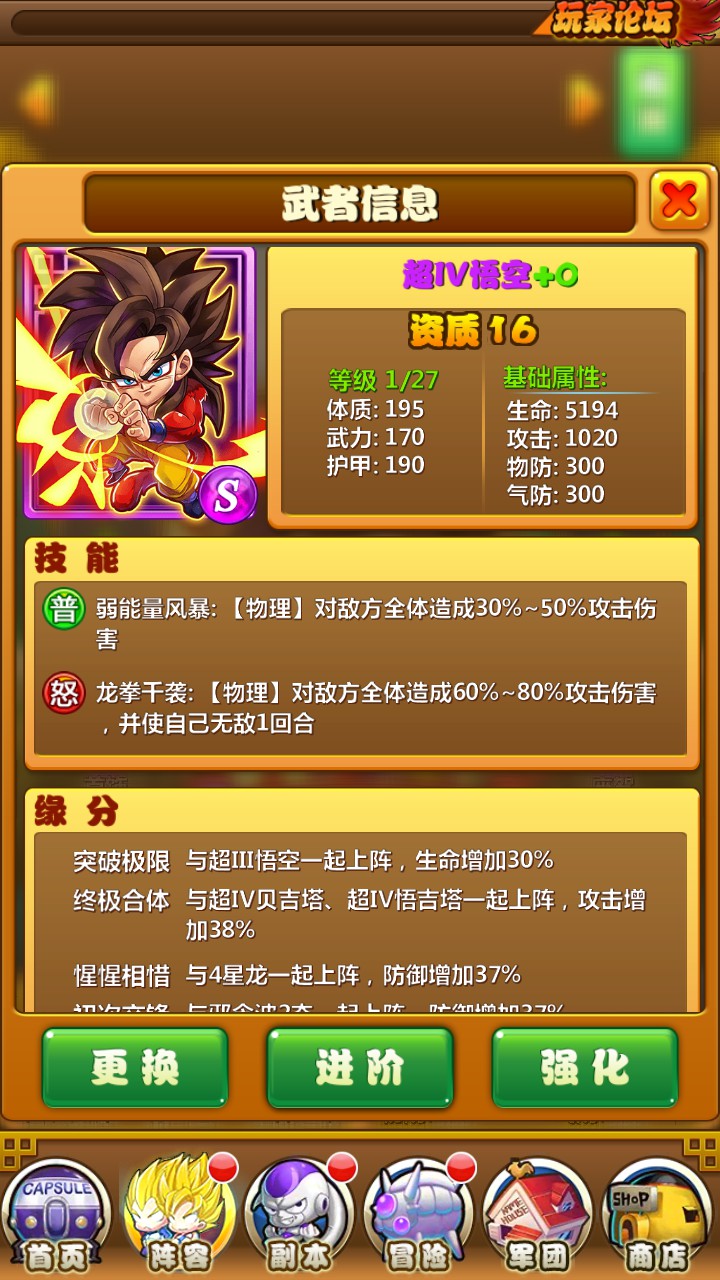Viewport: 720px width, 1280px height.
Task: Open the 副本 tab
Action: 297,1215
